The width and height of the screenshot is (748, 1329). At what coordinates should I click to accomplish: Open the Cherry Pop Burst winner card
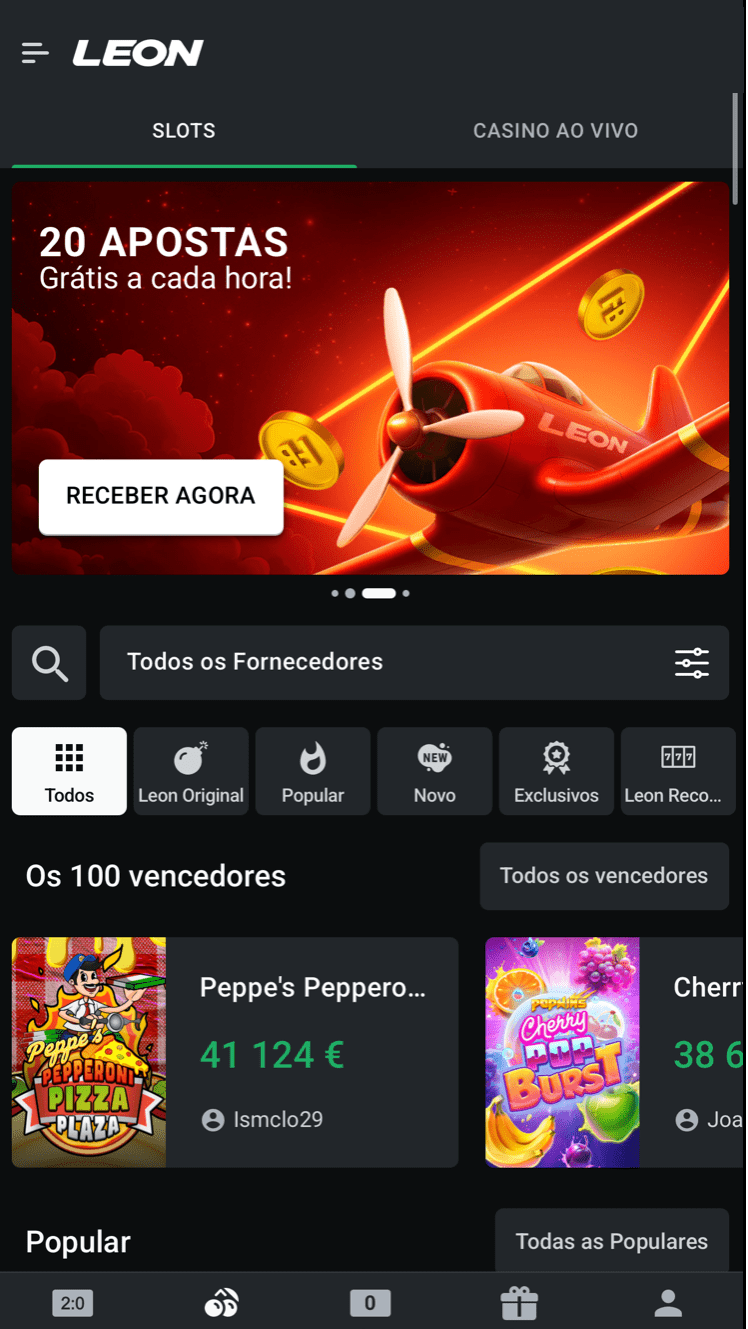615,1052
